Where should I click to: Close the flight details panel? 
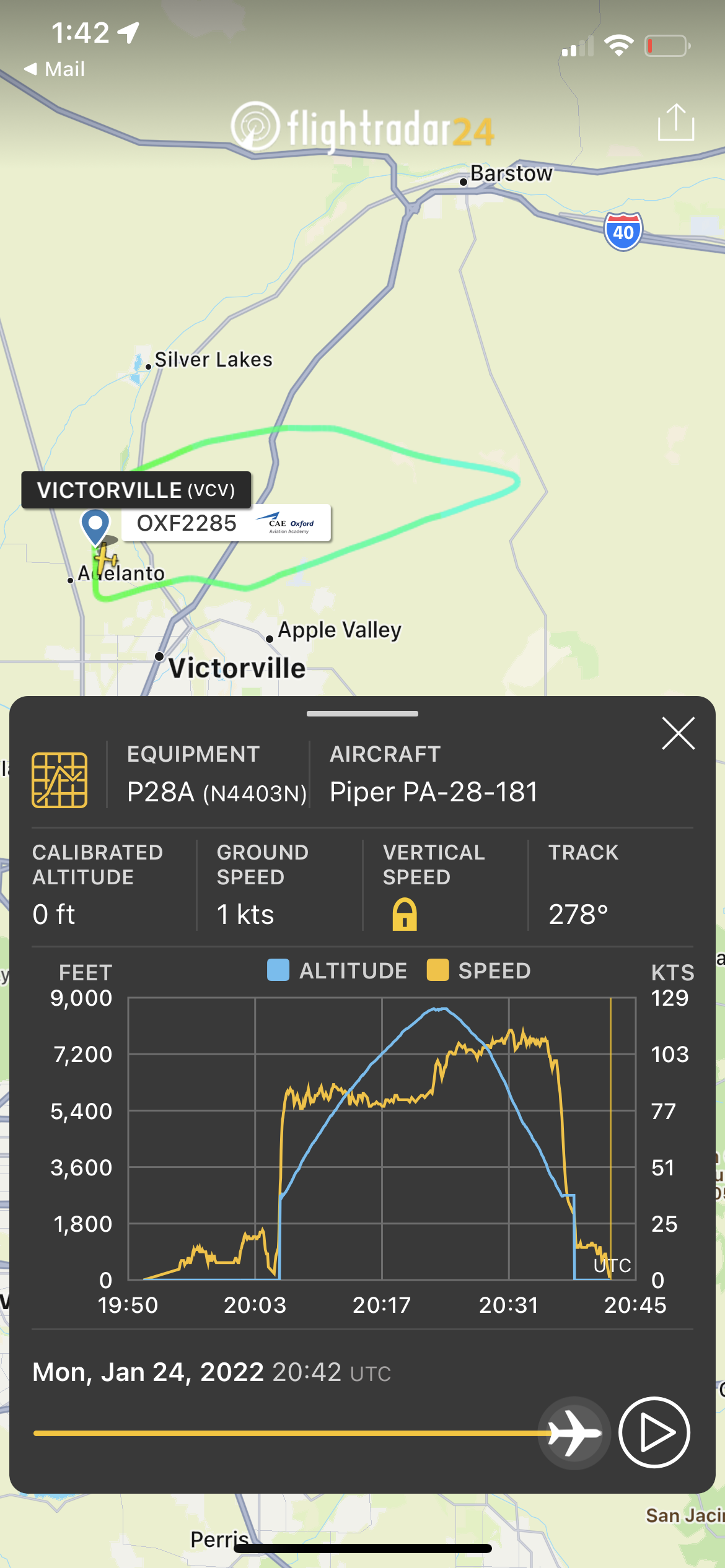[x=678, y=733]
